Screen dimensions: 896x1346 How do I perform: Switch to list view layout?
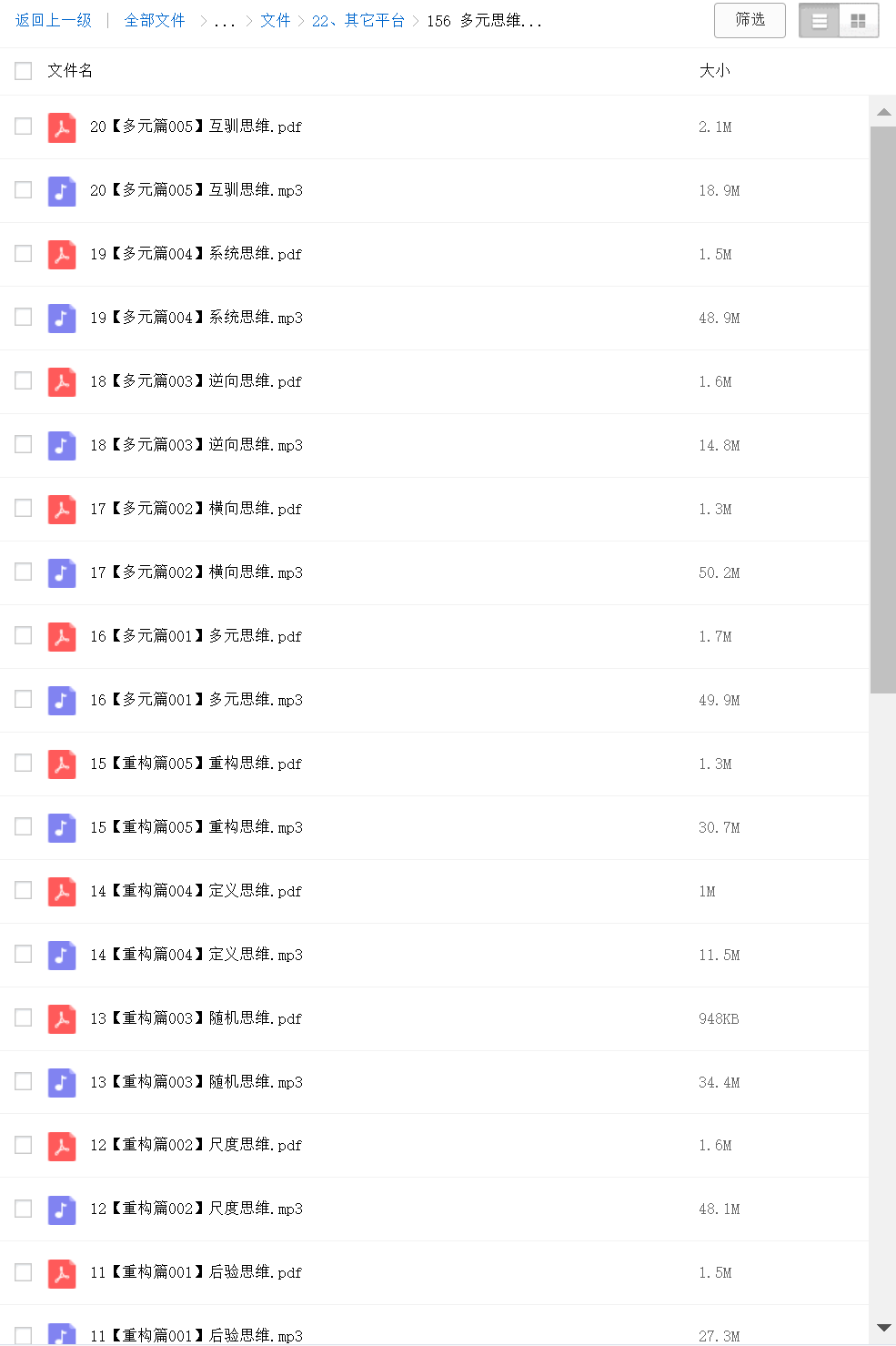click(x=819, y=21)
